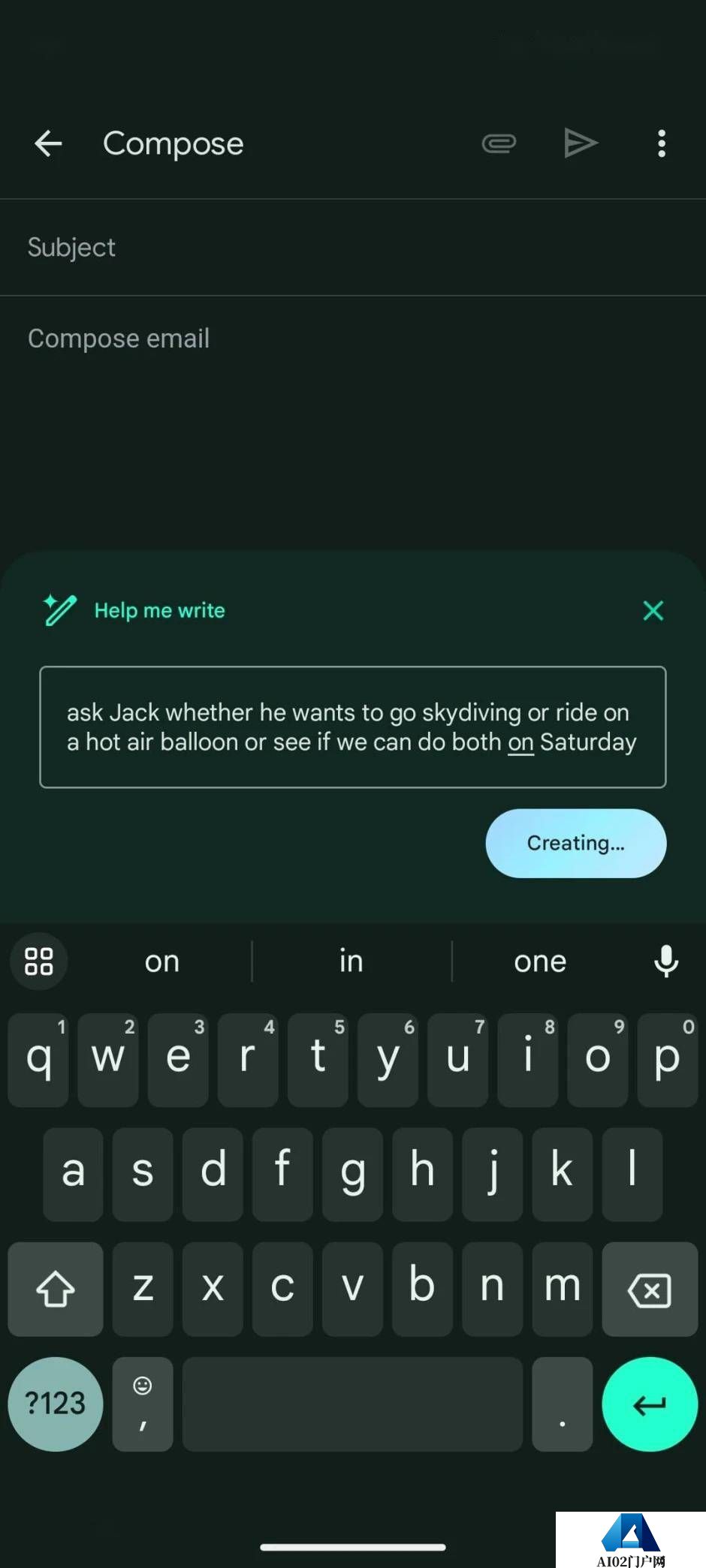Edit the Help me write prompt text
The image size is (706, 1568).
352,727
